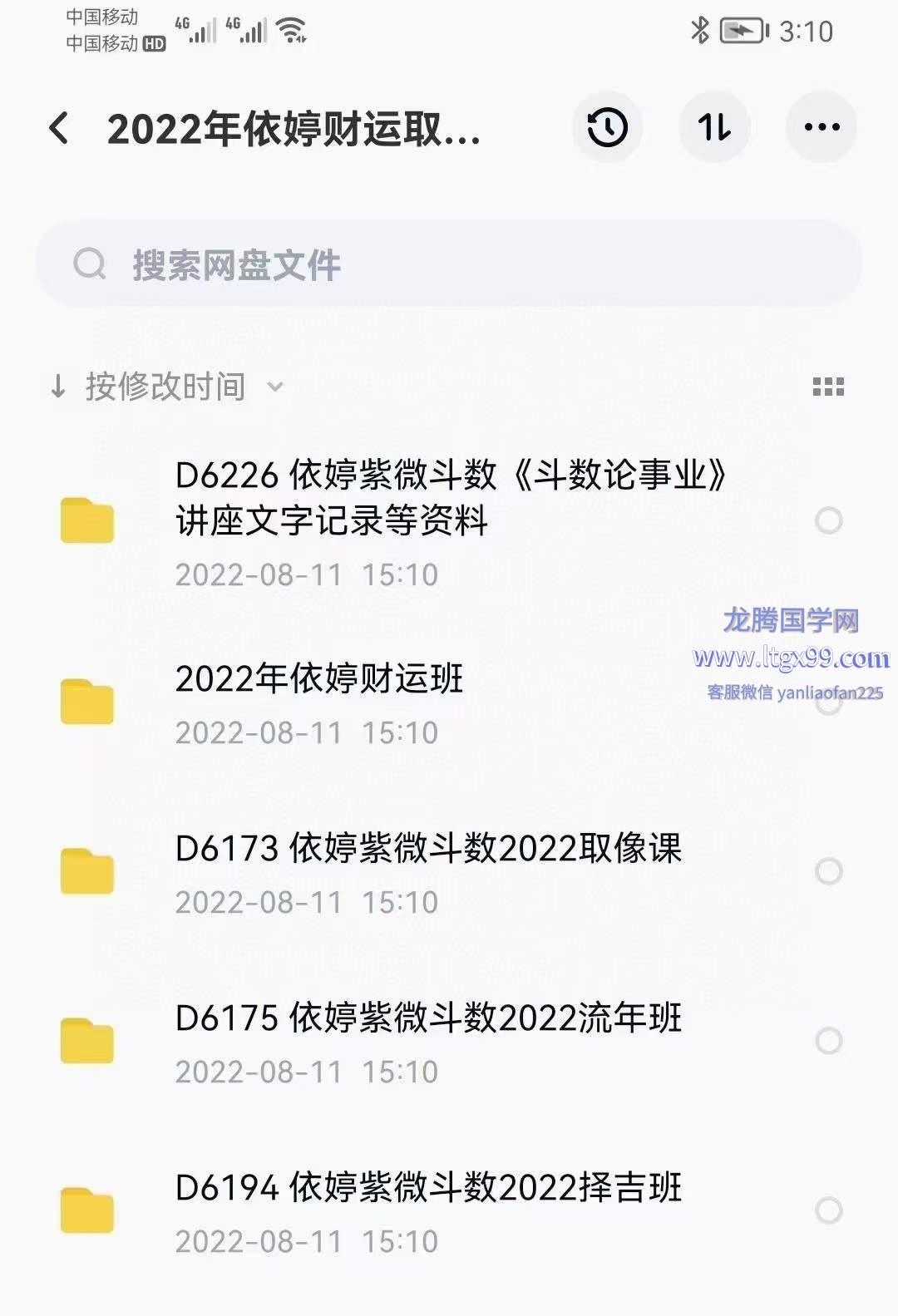Open the transfer list arrows icon
The image size is (898, 1316).
[714, 128]
